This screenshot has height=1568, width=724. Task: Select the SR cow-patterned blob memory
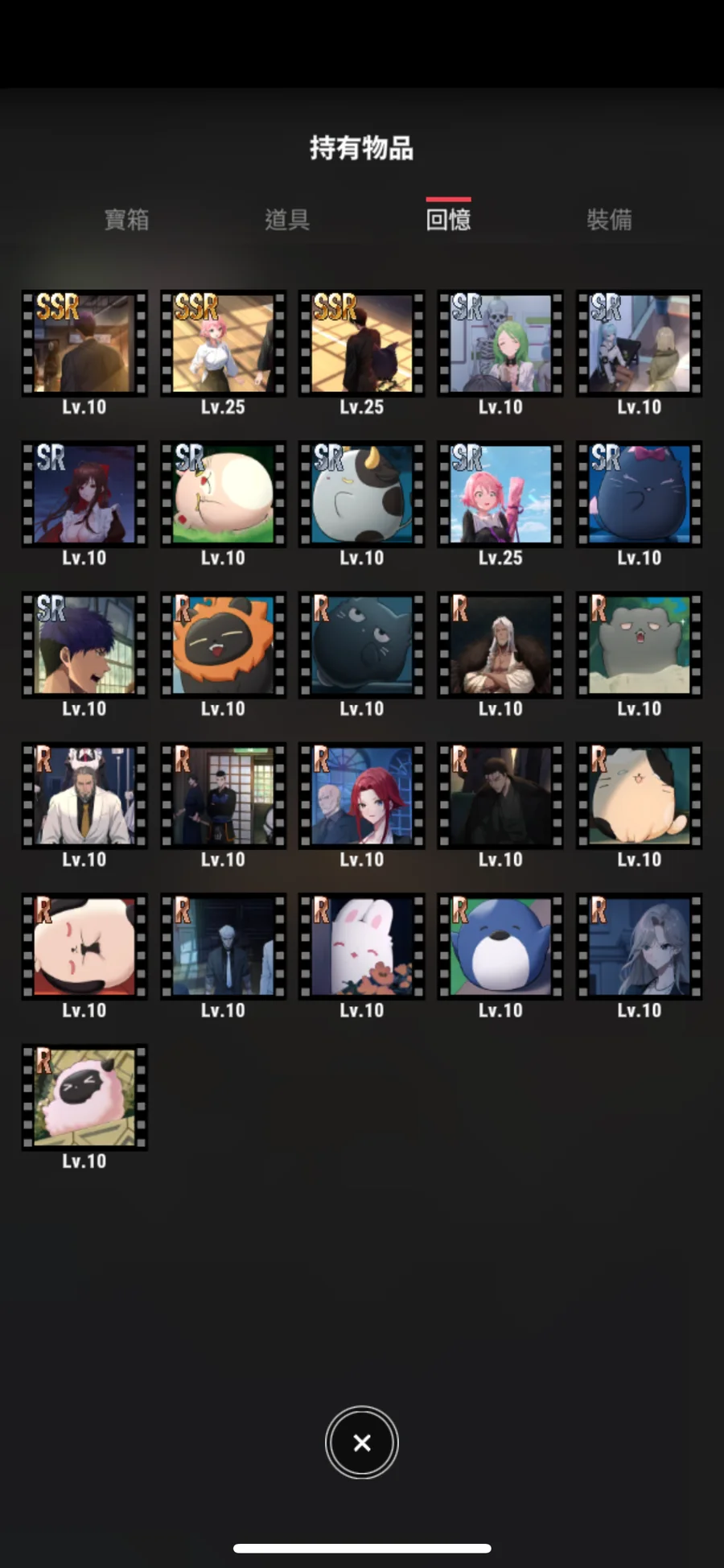point(362,494)
